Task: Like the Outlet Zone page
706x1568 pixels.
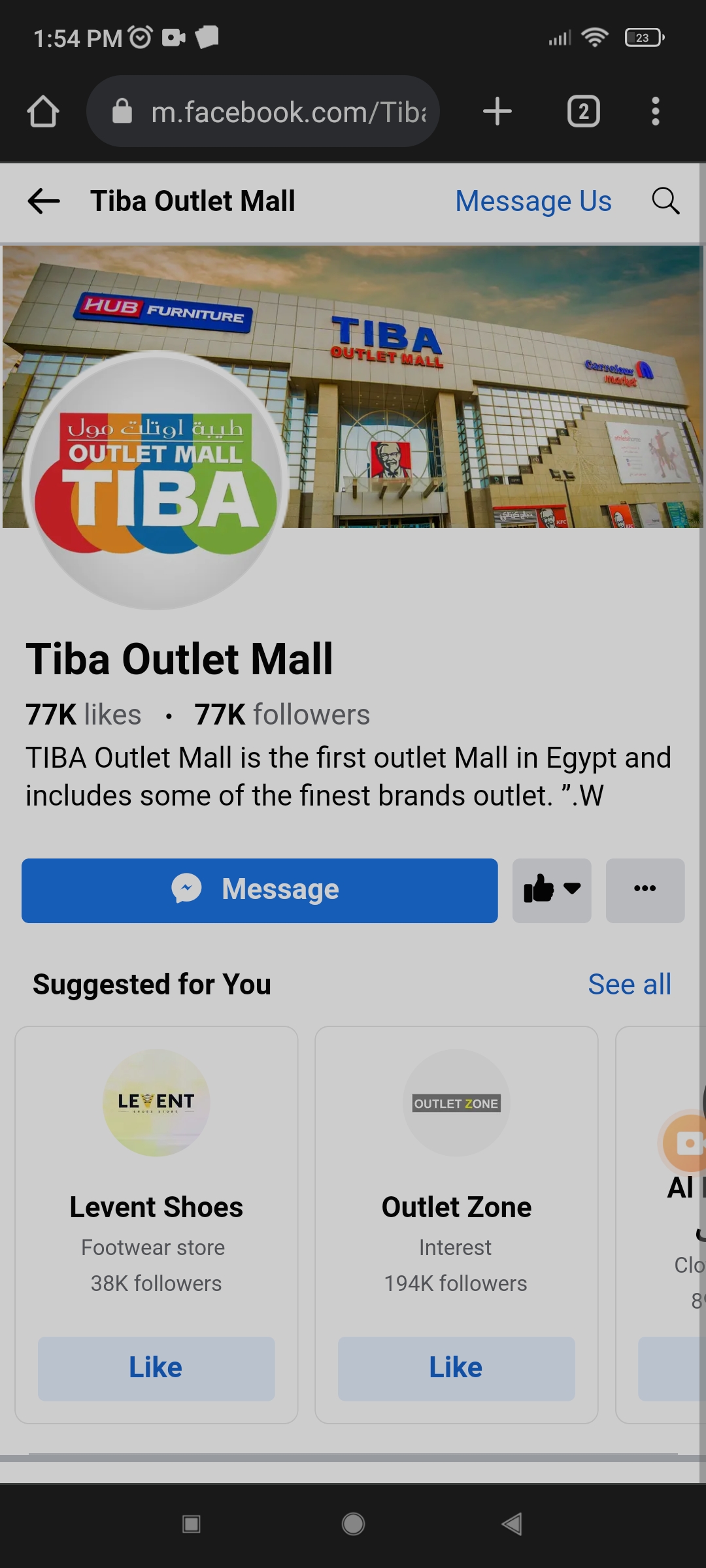Action: point(456,1367)
